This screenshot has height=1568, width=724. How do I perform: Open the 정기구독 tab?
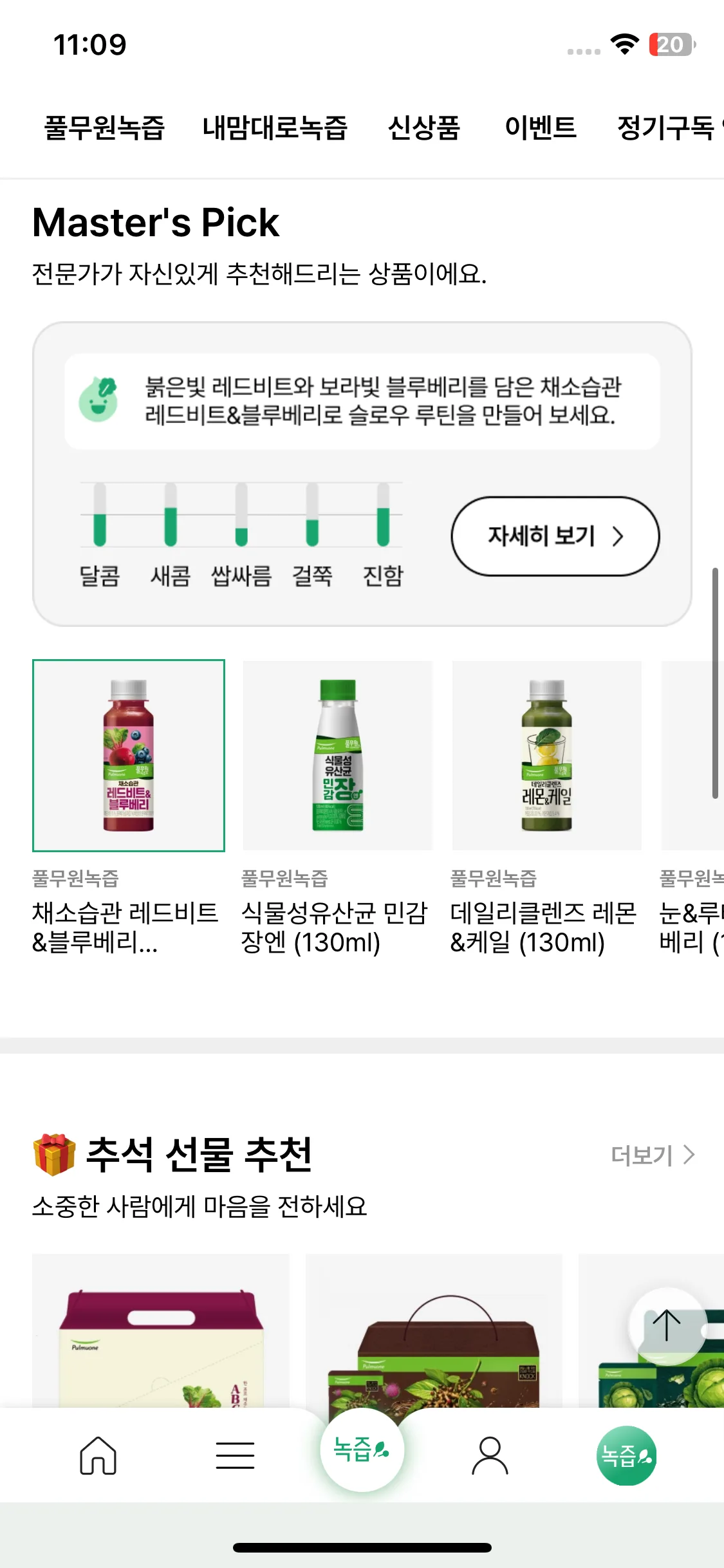click(666, 127)
